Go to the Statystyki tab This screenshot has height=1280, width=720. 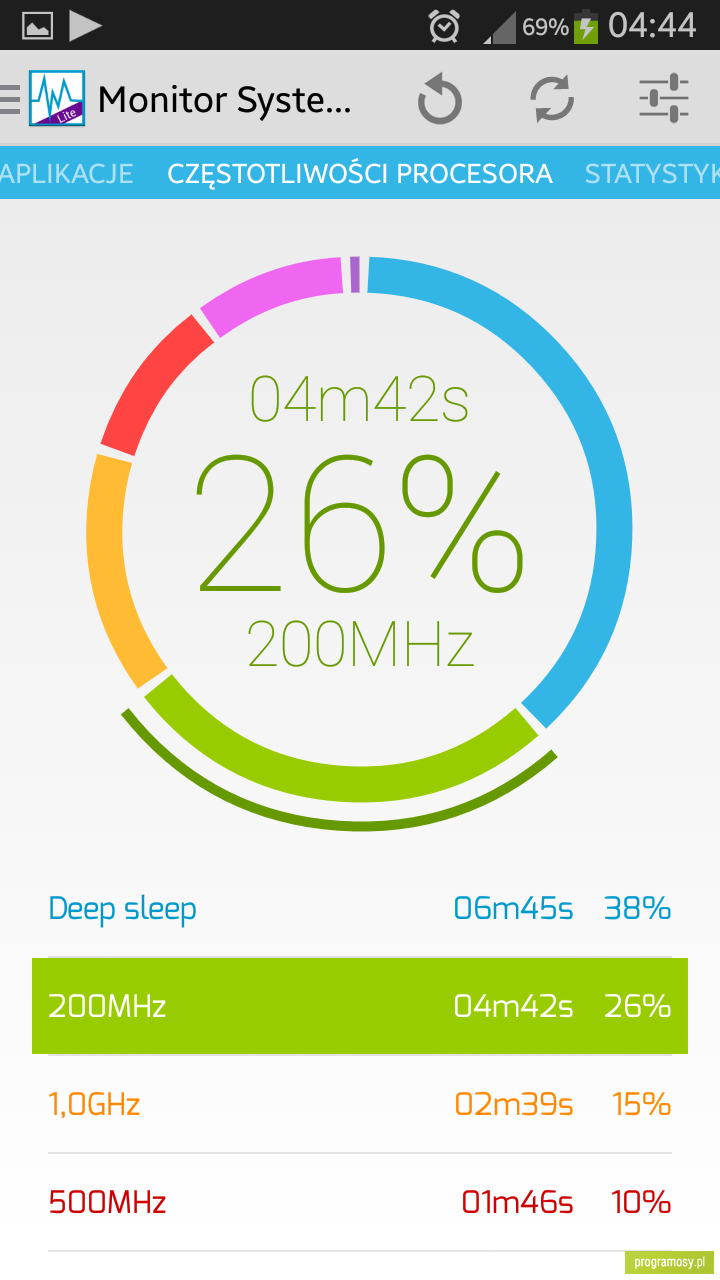click(652, 173)
